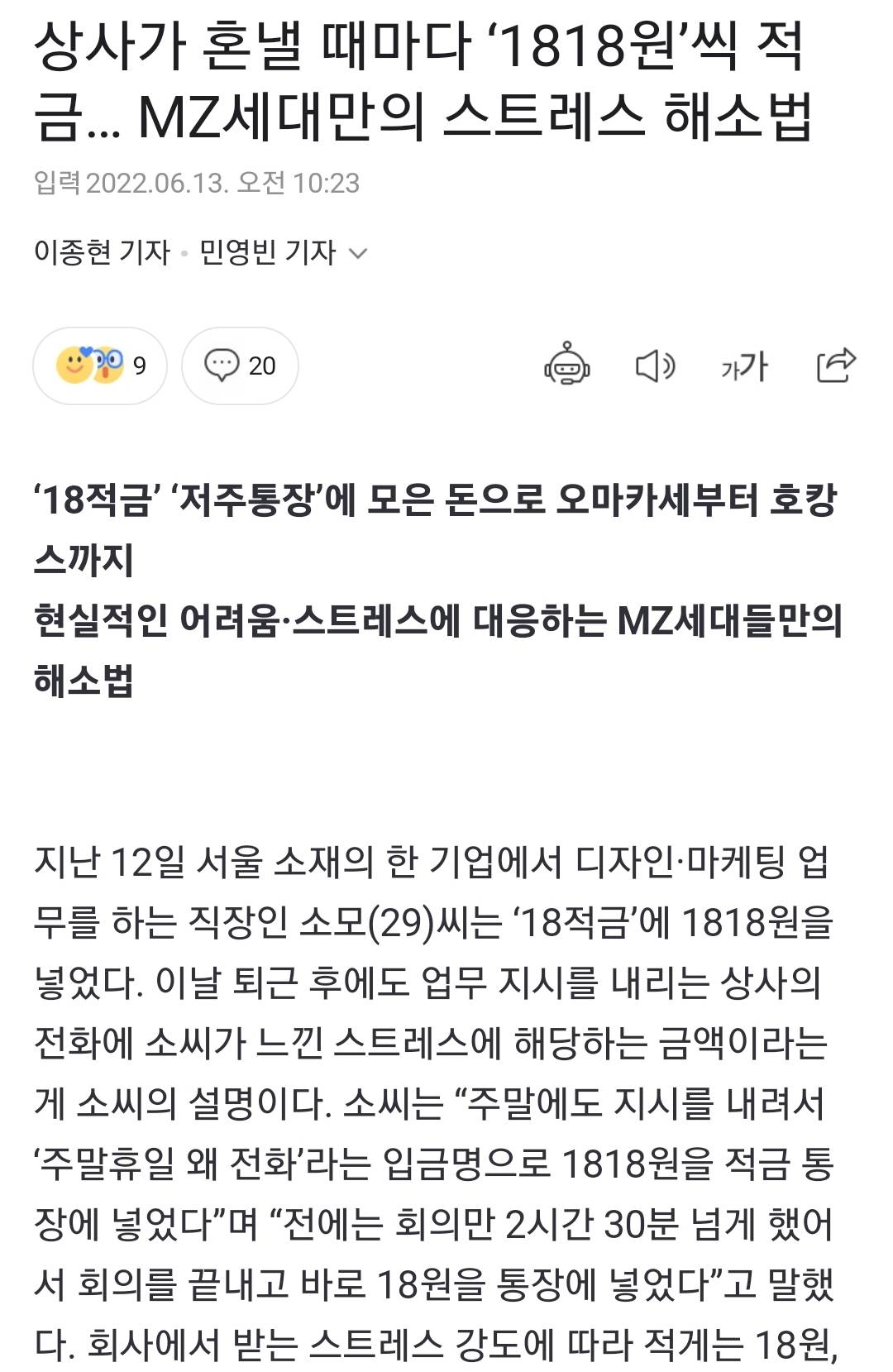Open reporter 민영빈 기자 profile
The width and height of the screenshot is (893, 1372).
(267, 252)
